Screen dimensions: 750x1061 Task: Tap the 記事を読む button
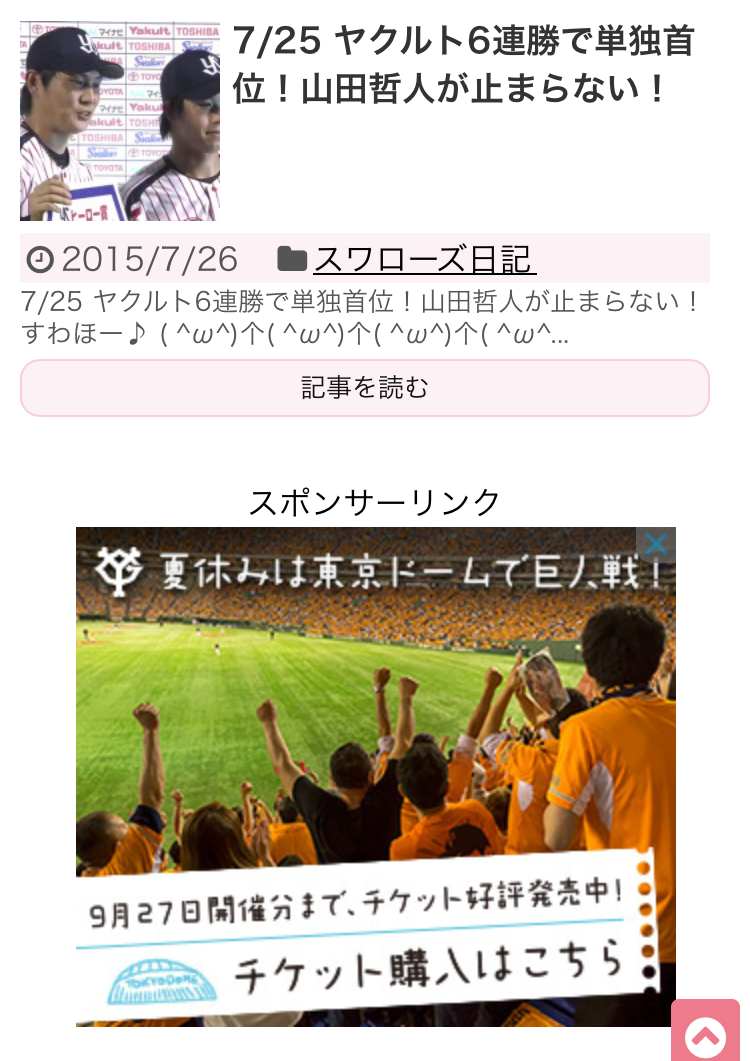coord(365,388)
